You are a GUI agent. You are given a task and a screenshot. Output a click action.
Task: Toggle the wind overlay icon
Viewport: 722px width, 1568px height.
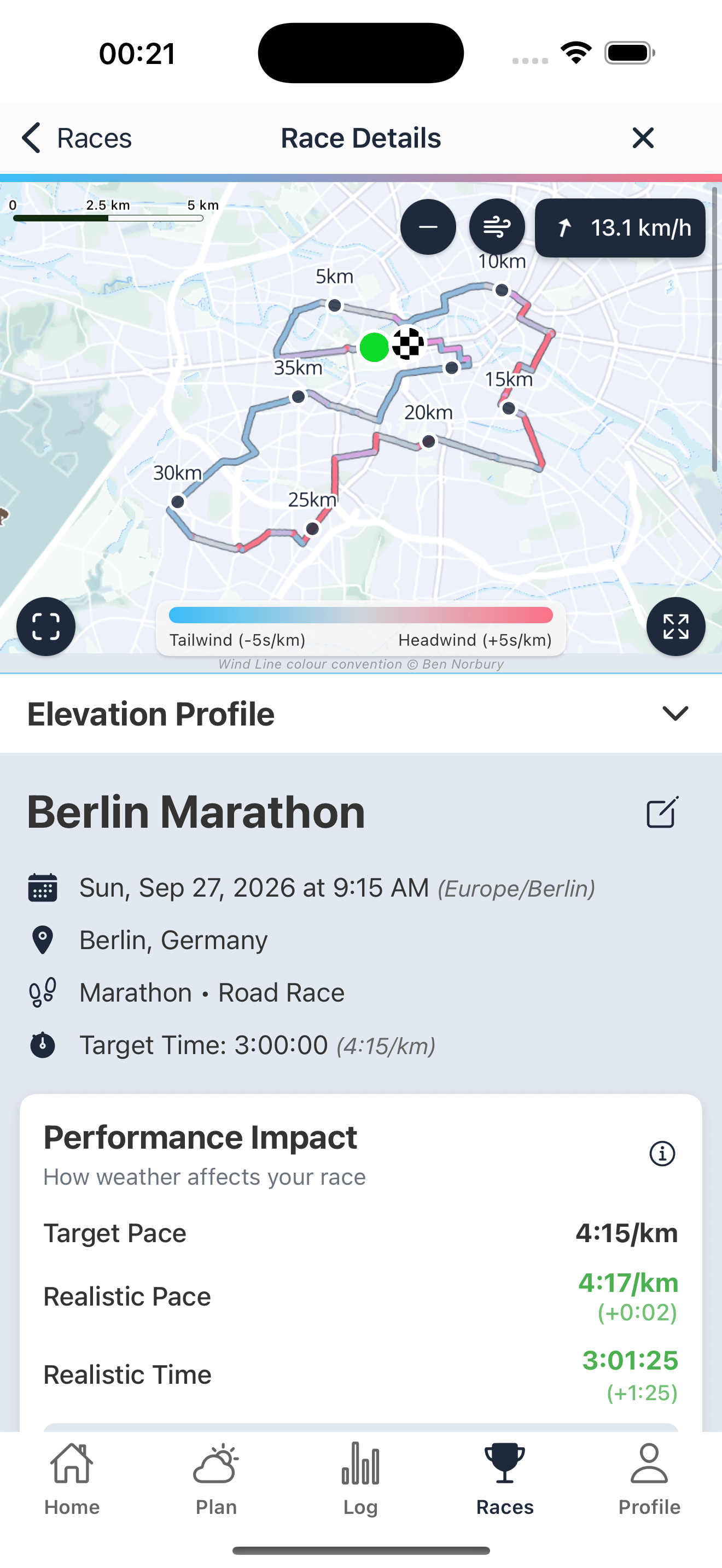tap(497, 227)
